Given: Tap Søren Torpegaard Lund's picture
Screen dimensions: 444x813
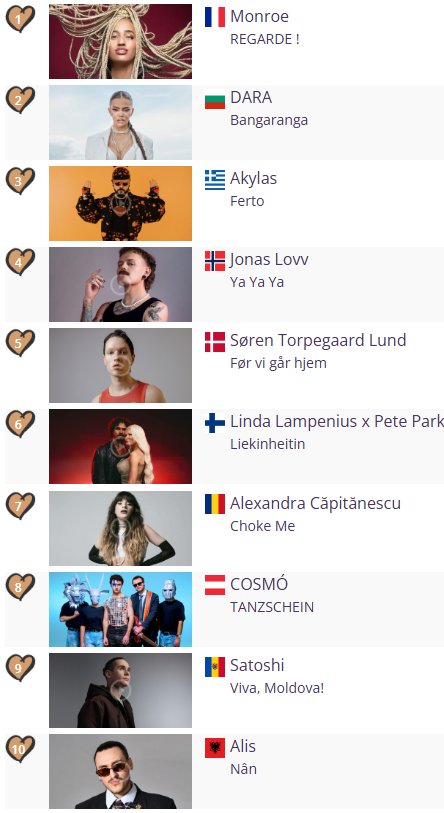Looking at the screenshot, I should pyautogui.click(x=120, y=365).
